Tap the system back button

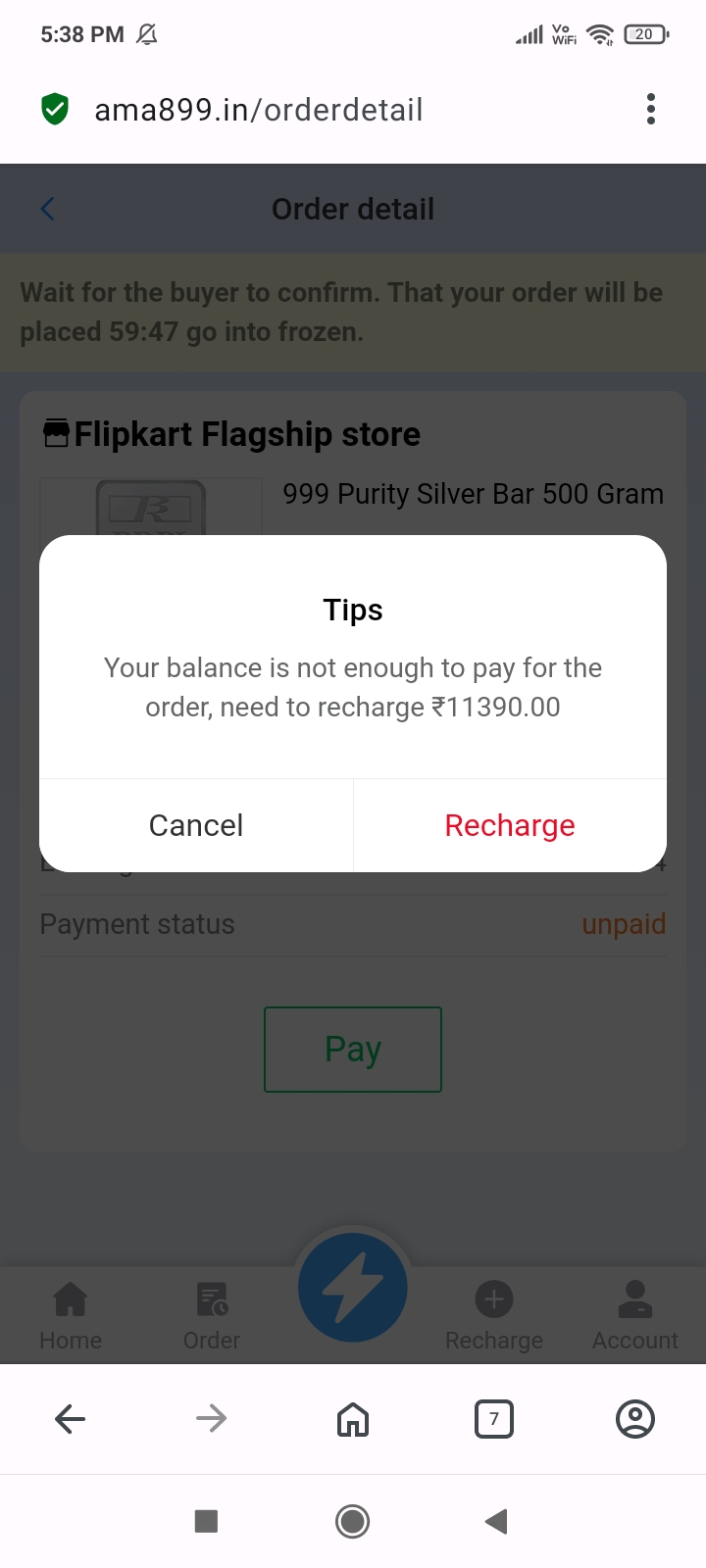point(496,1521)
